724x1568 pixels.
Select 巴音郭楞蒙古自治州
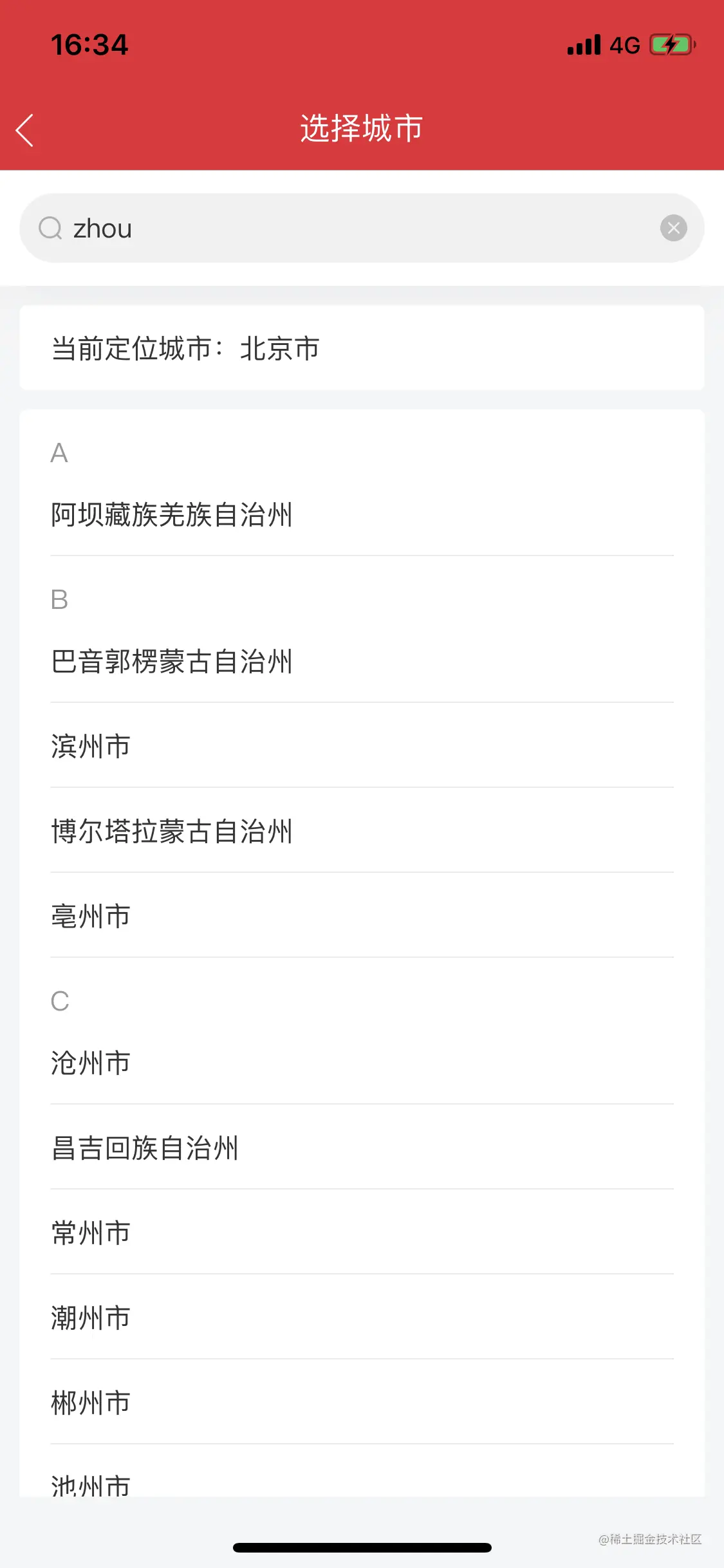click(362, 662)
